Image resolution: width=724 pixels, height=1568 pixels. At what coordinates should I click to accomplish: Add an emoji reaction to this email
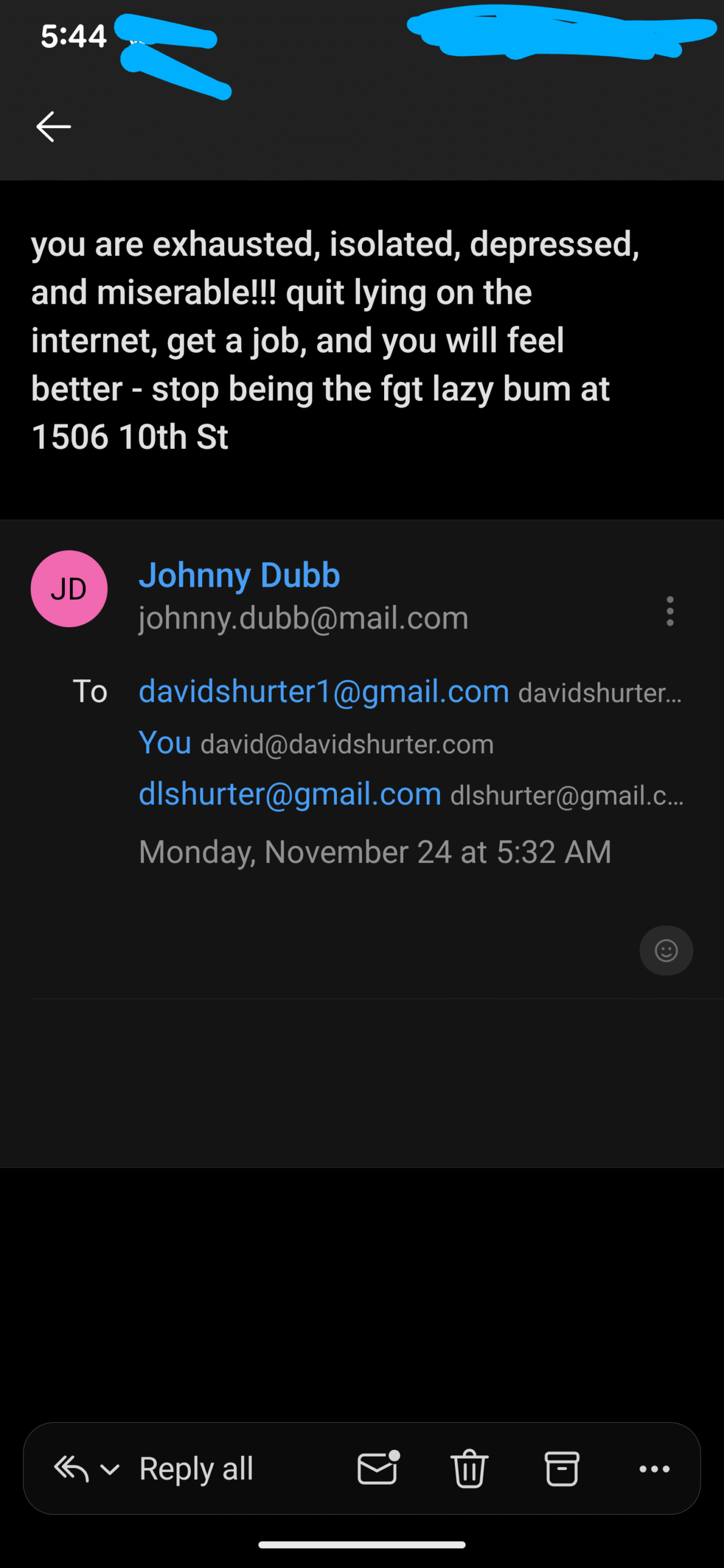pos(666,951)
